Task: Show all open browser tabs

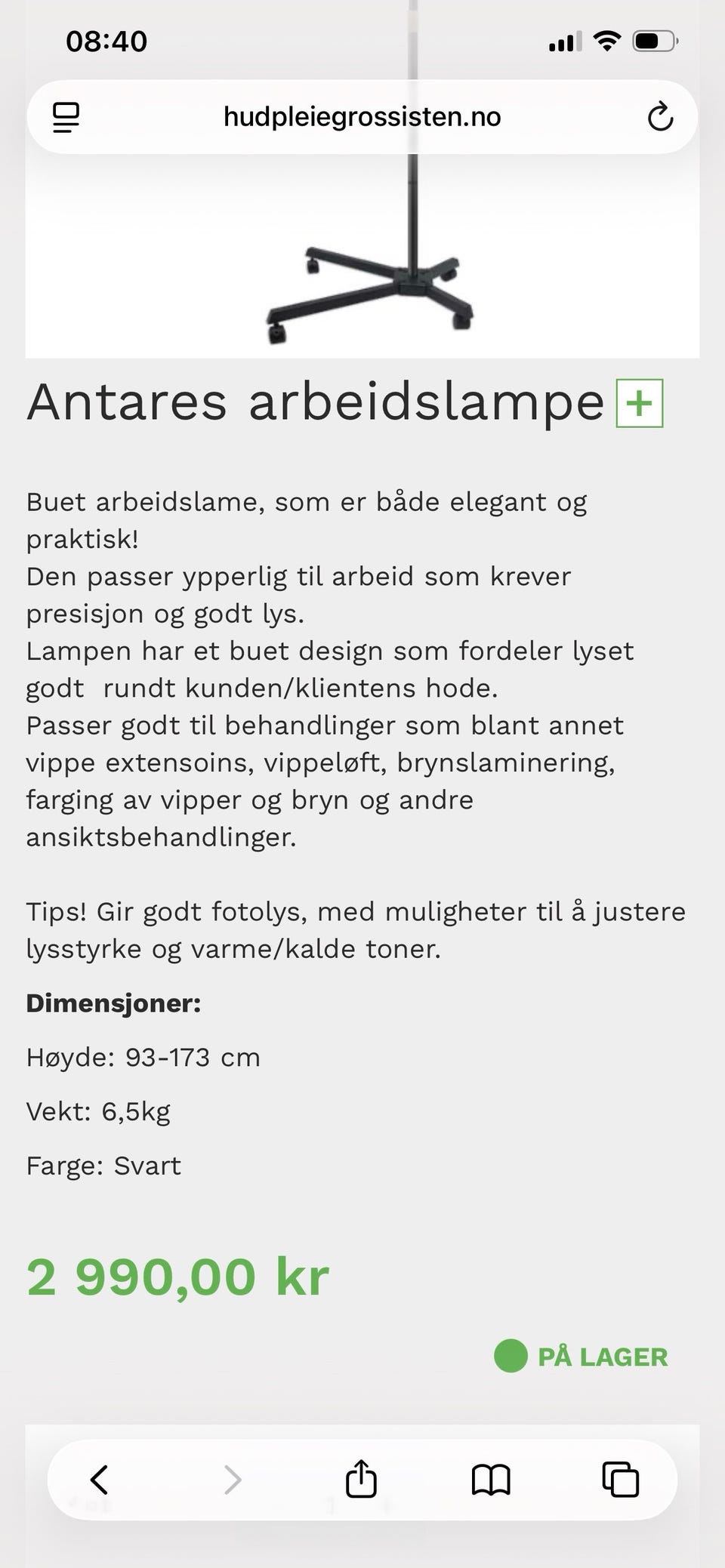Action: (621, 1480)
